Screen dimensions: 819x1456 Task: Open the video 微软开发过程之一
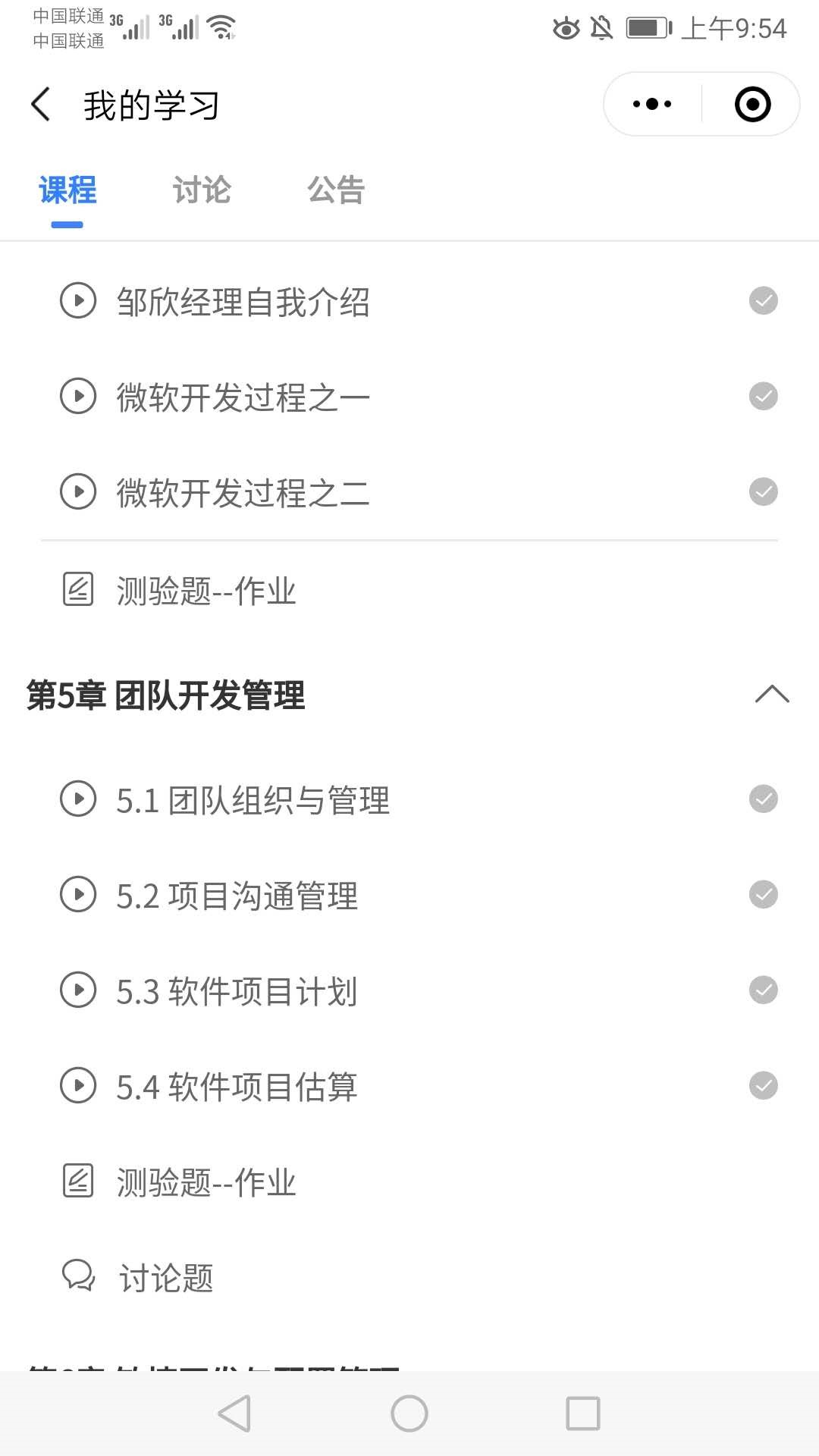pos(243,397)
